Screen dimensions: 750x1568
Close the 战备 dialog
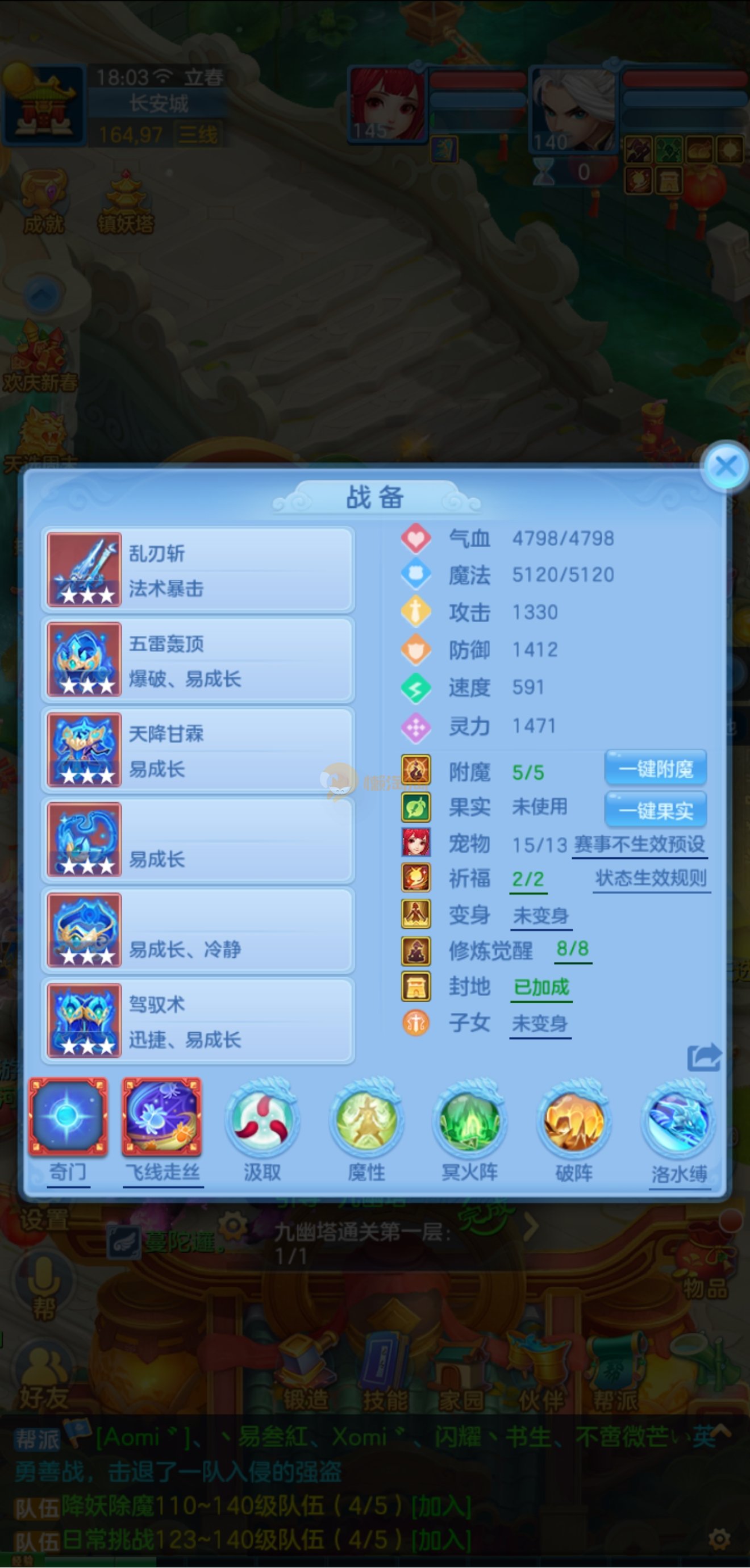click(x=725, y=466)
